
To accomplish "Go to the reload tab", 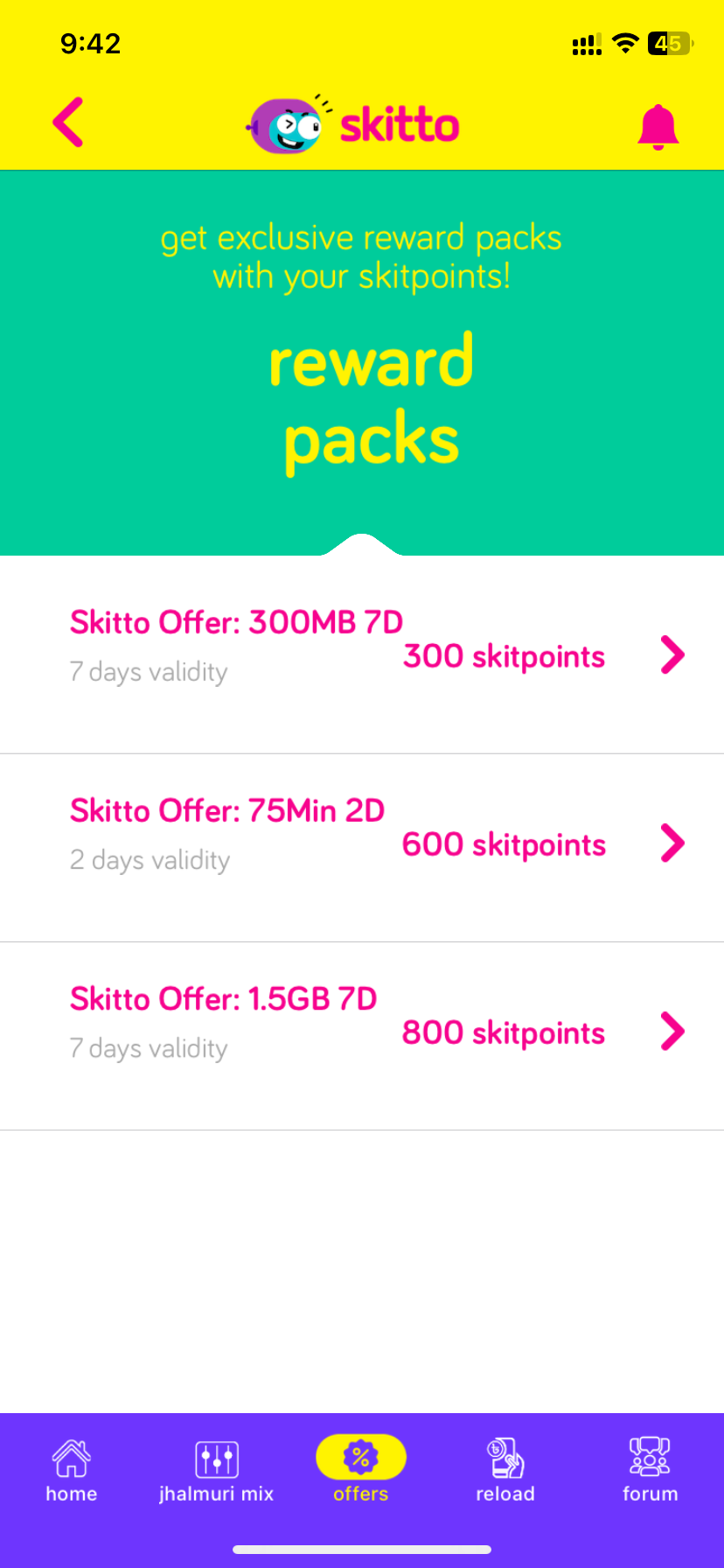I will pos(505,1470).
